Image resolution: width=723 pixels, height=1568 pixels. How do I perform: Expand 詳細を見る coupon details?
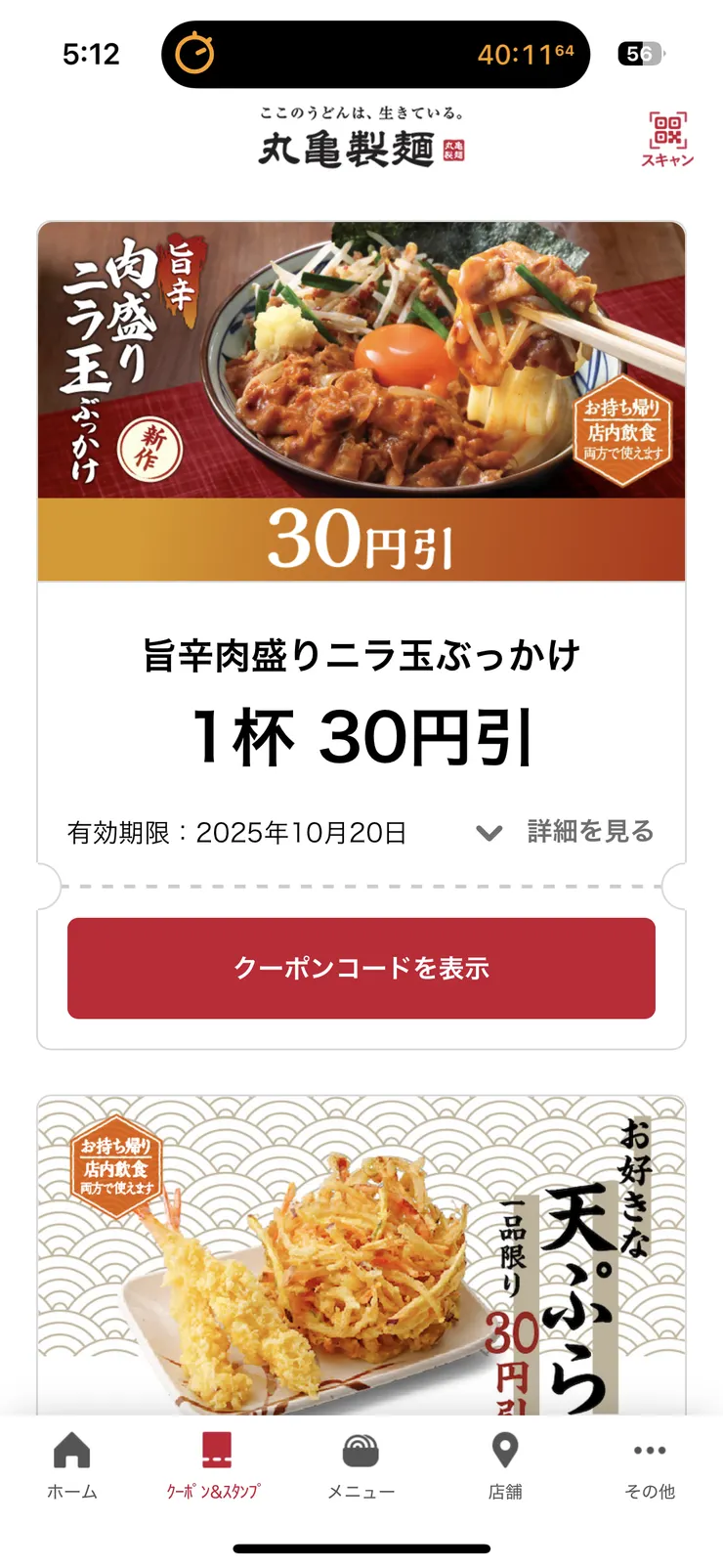(566, 832)
